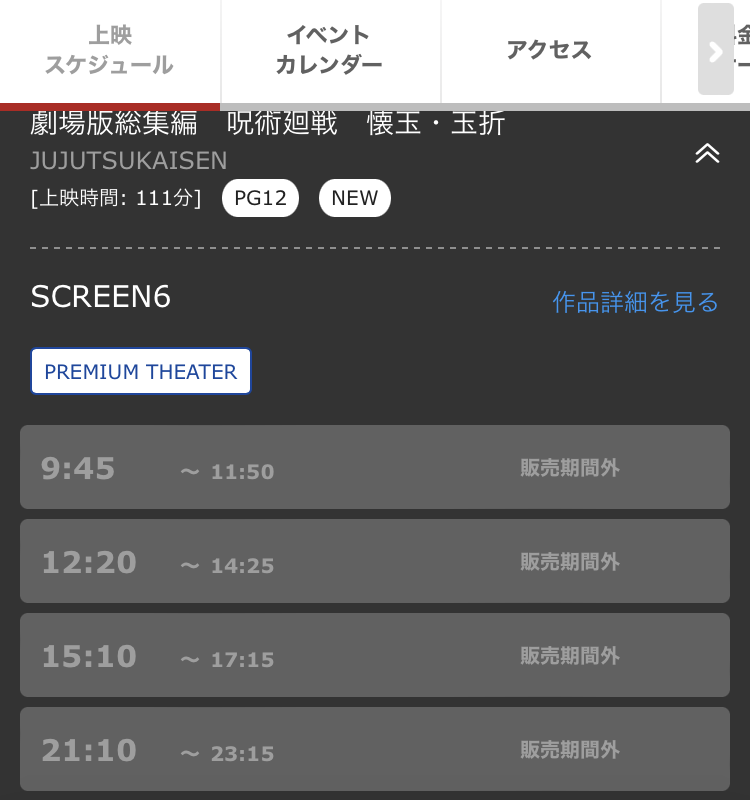Show more tabs with the right arrow

point(715,50)
